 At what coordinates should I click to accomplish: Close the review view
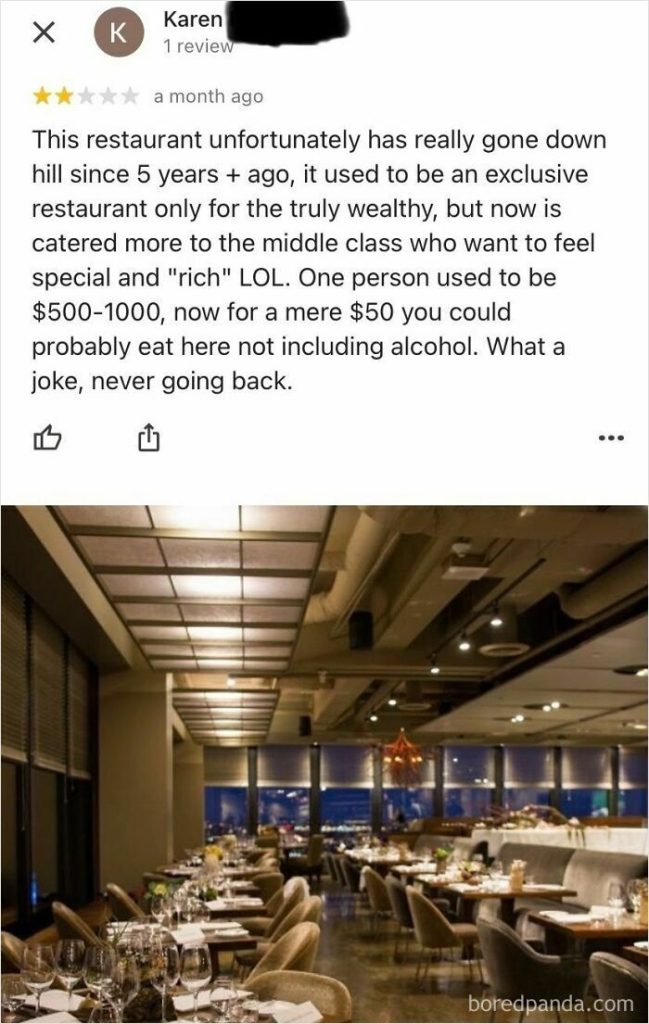[x=43, y=33]
